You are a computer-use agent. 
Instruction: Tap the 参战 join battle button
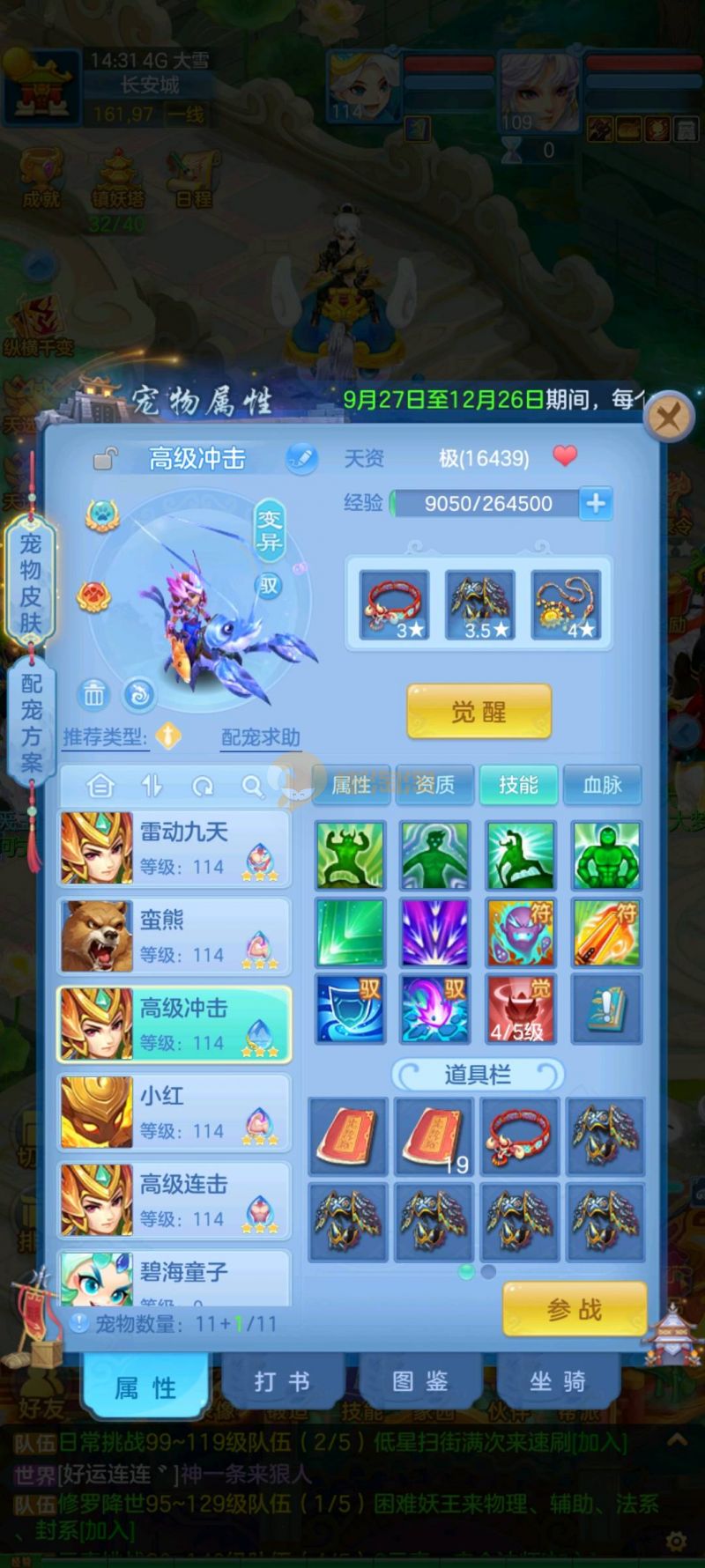pos(574,1309)
